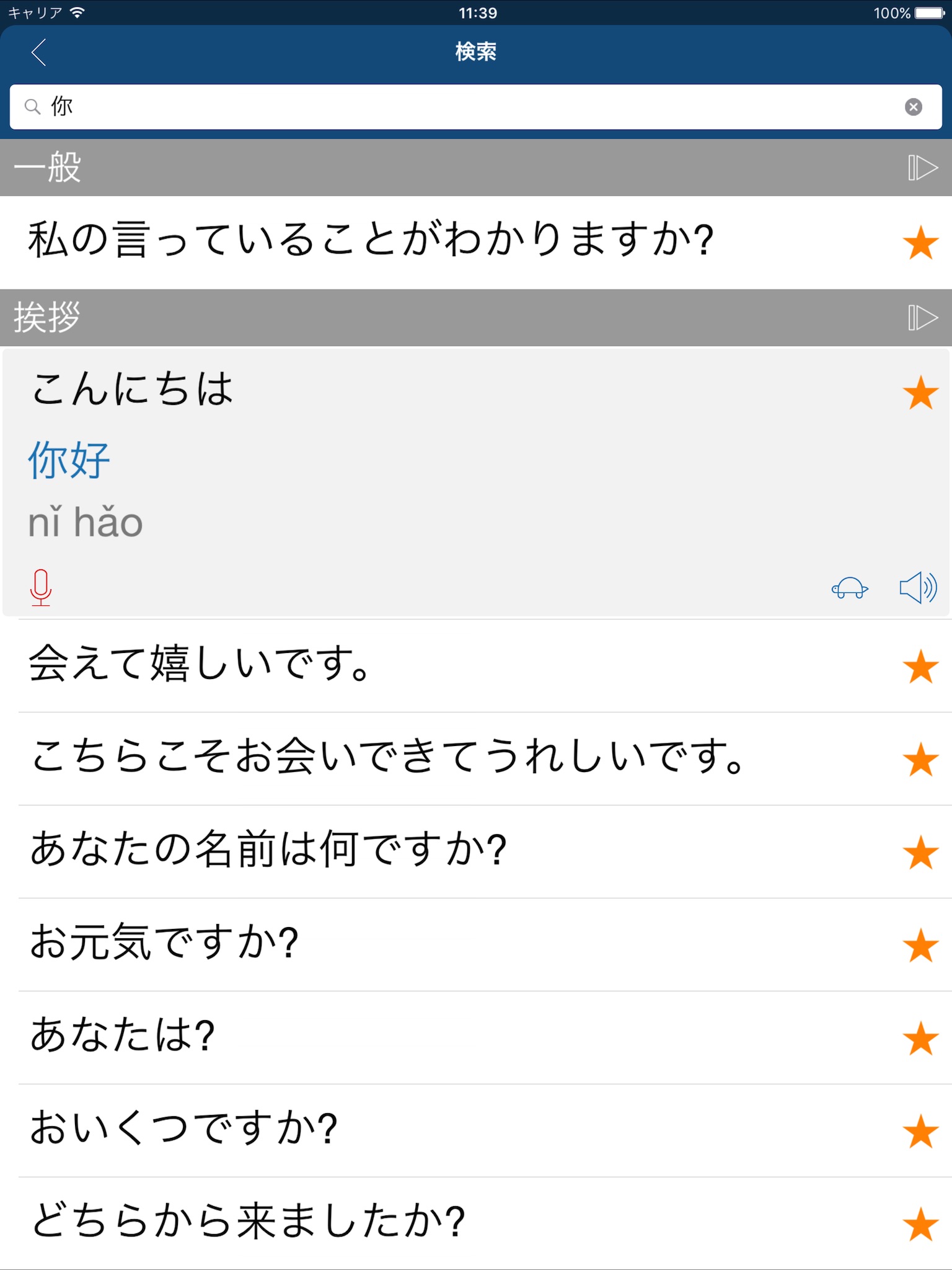Play all phrases in 一般 section
The height and width of the screenshot is (1270, 952).
click(x=922, y=167)
